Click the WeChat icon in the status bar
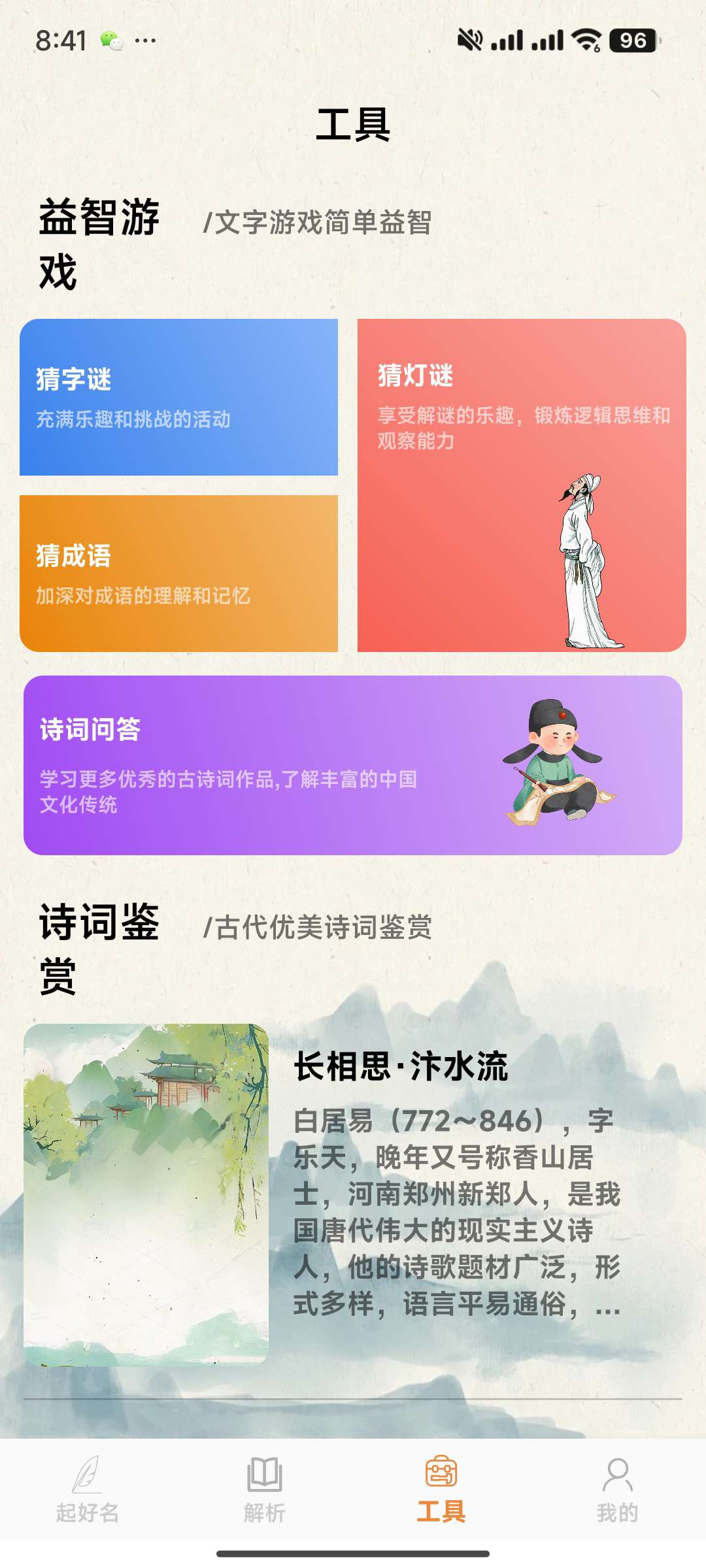 click(x=111, y=41)
